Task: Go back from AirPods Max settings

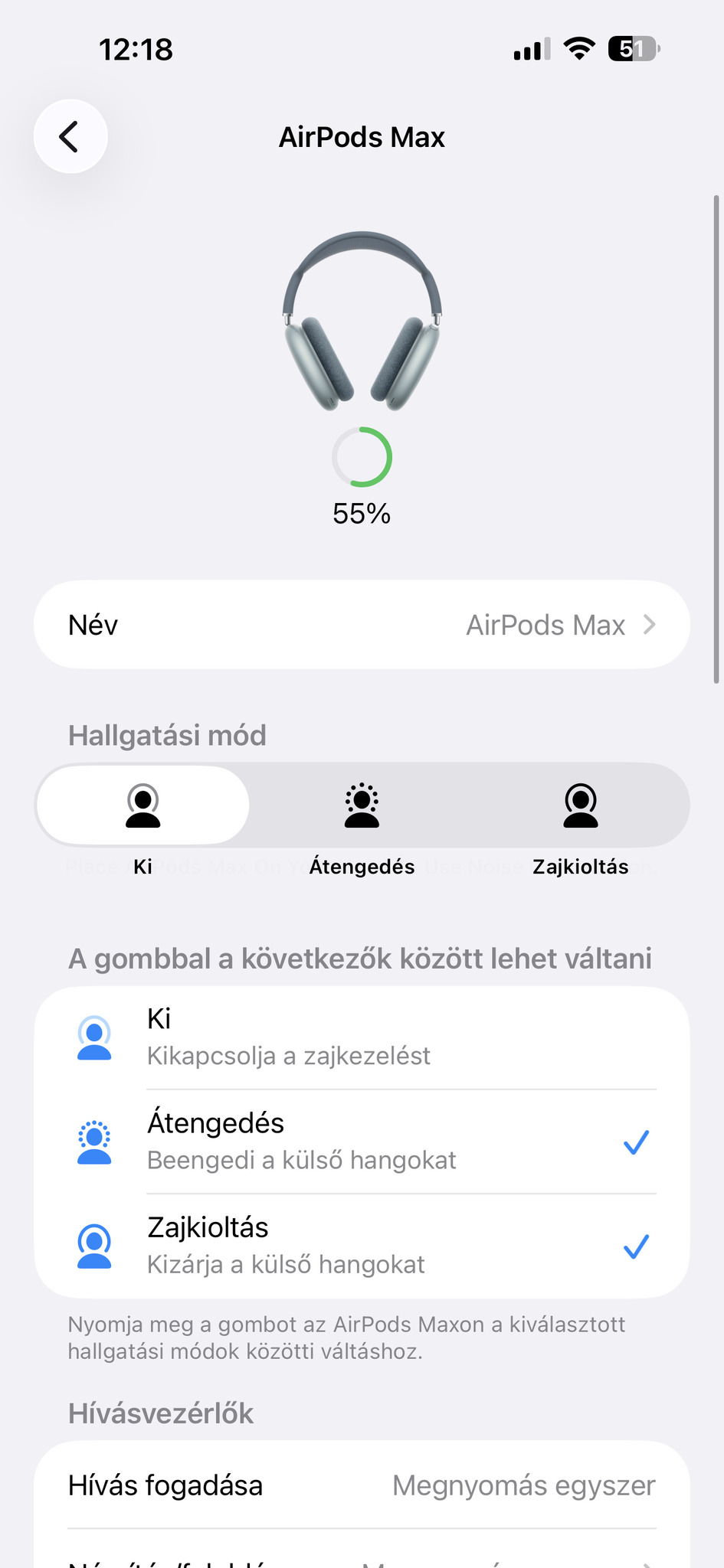Action: [70, 137]
